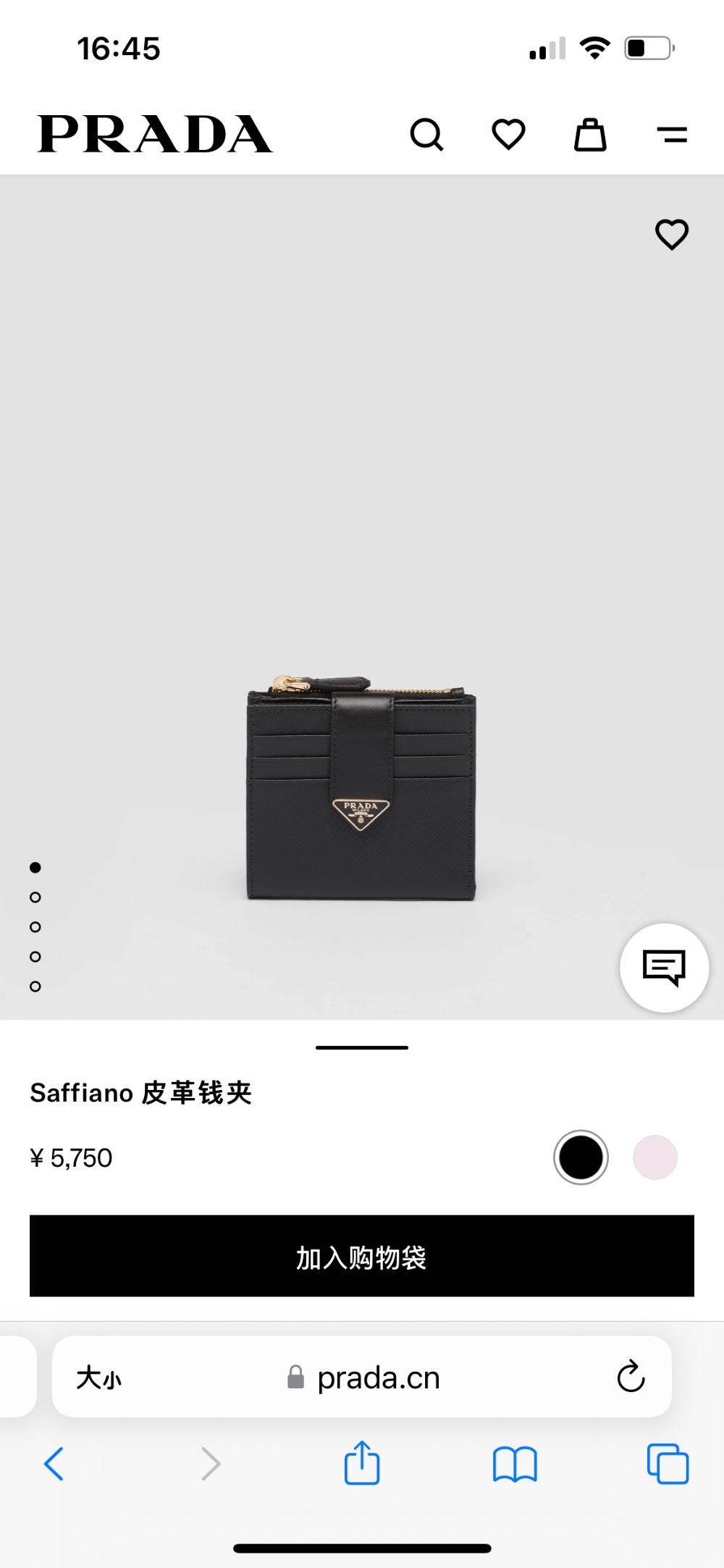
Task: Add wallet to wishlist via image heart
Action: pyautogui.click(x=671, y=235)
